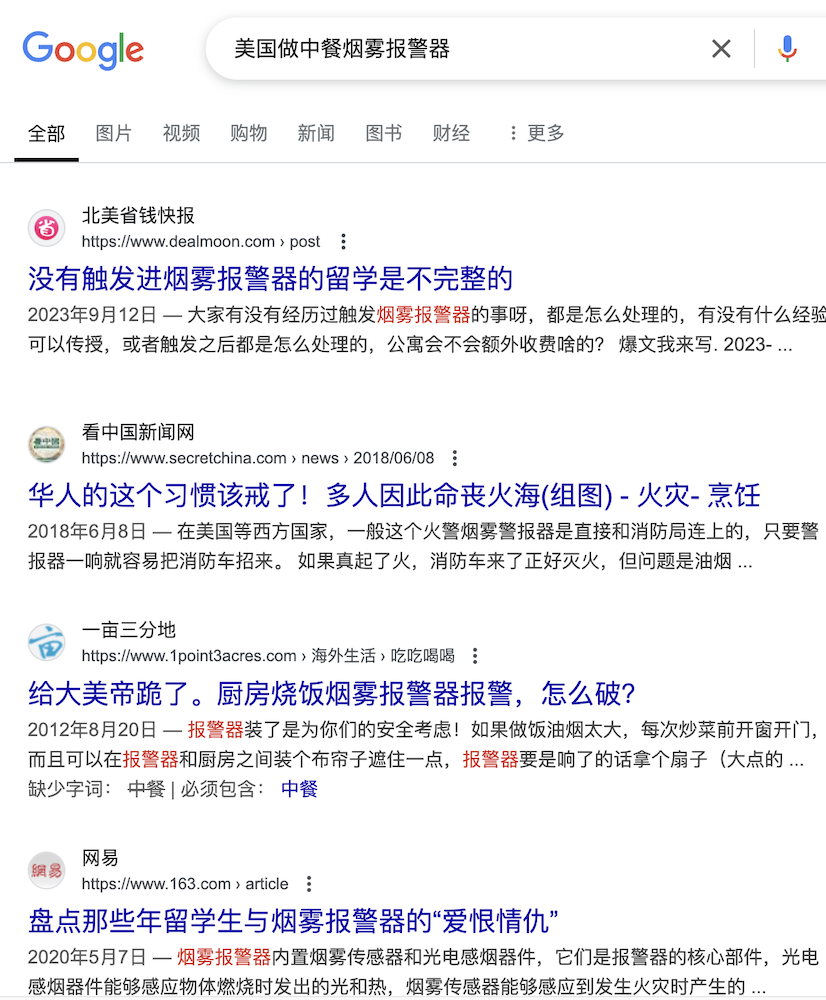Tap the search box with the query text

point(450,48)
